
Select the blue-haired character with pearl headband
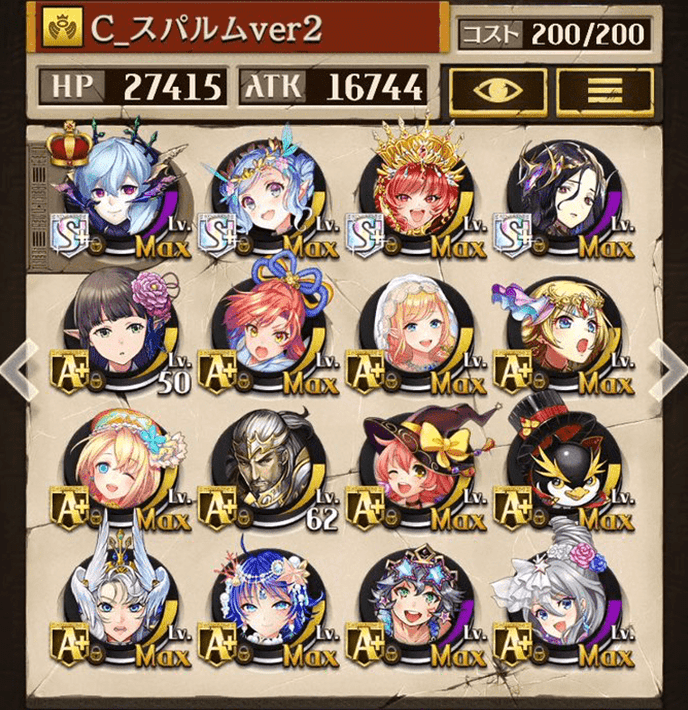(265, 608)
